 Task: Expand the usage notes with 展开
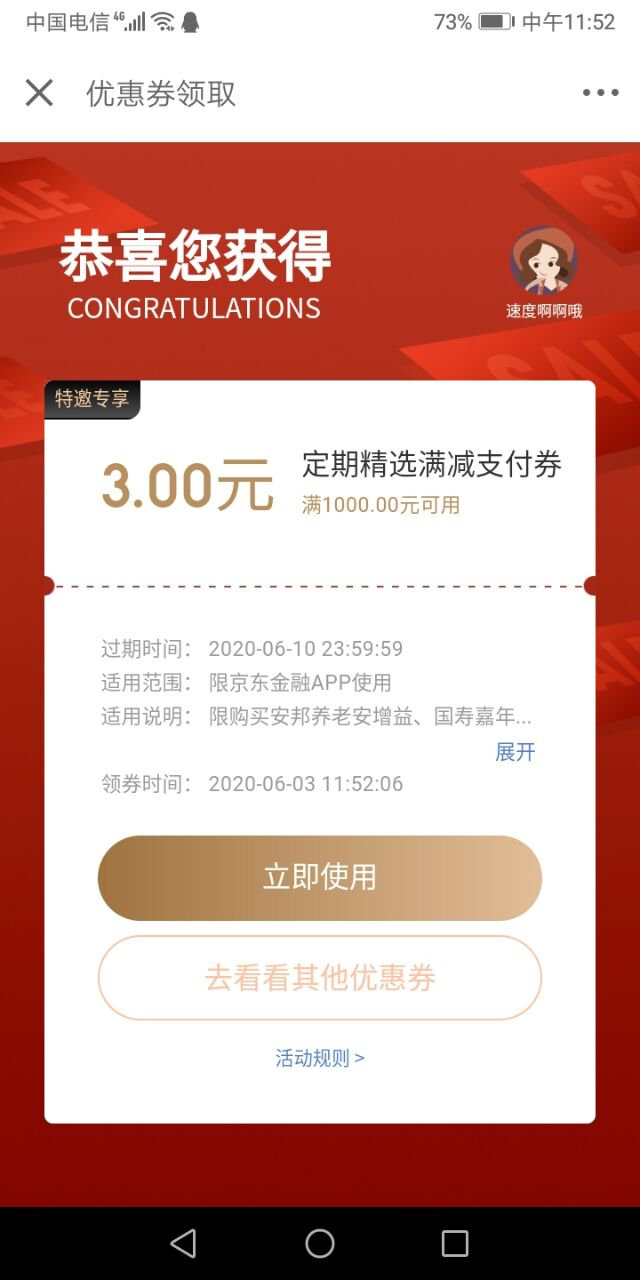tap(515, 752)
